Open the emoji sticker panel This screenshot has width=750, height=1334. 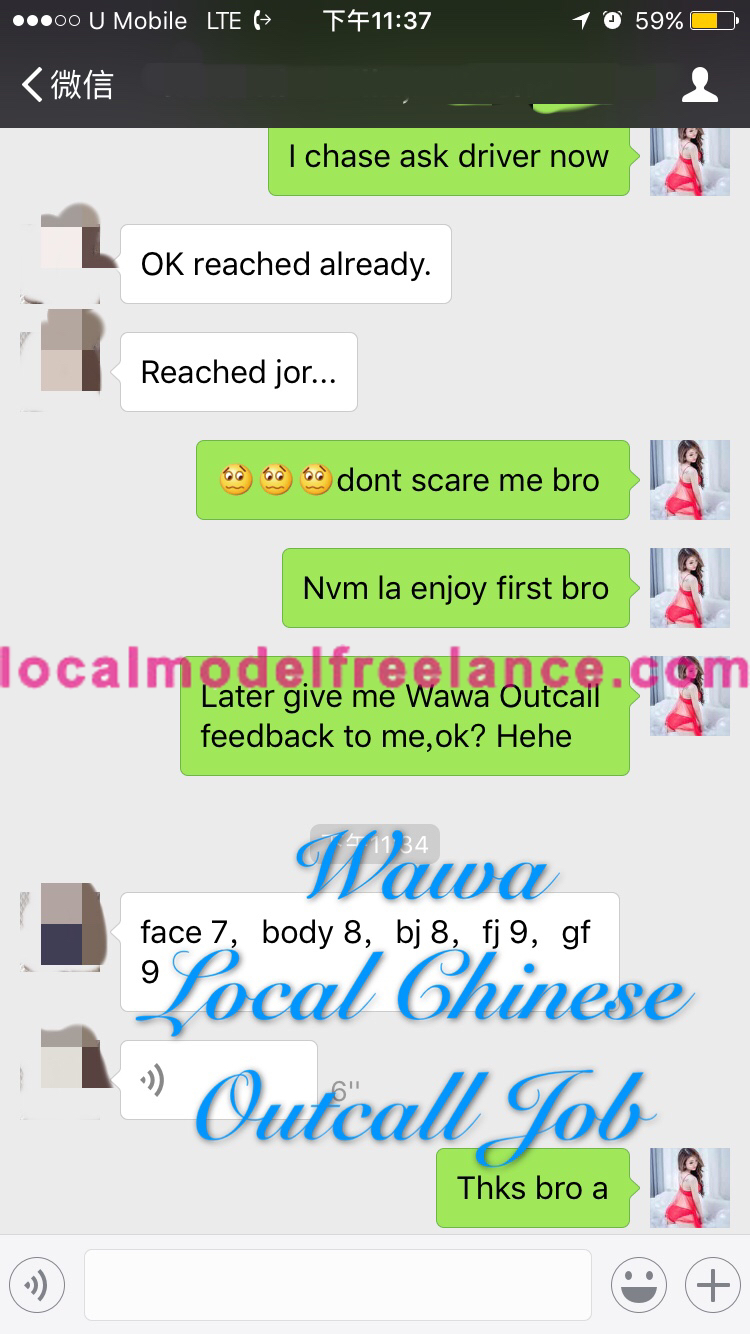click(639, 1285)
